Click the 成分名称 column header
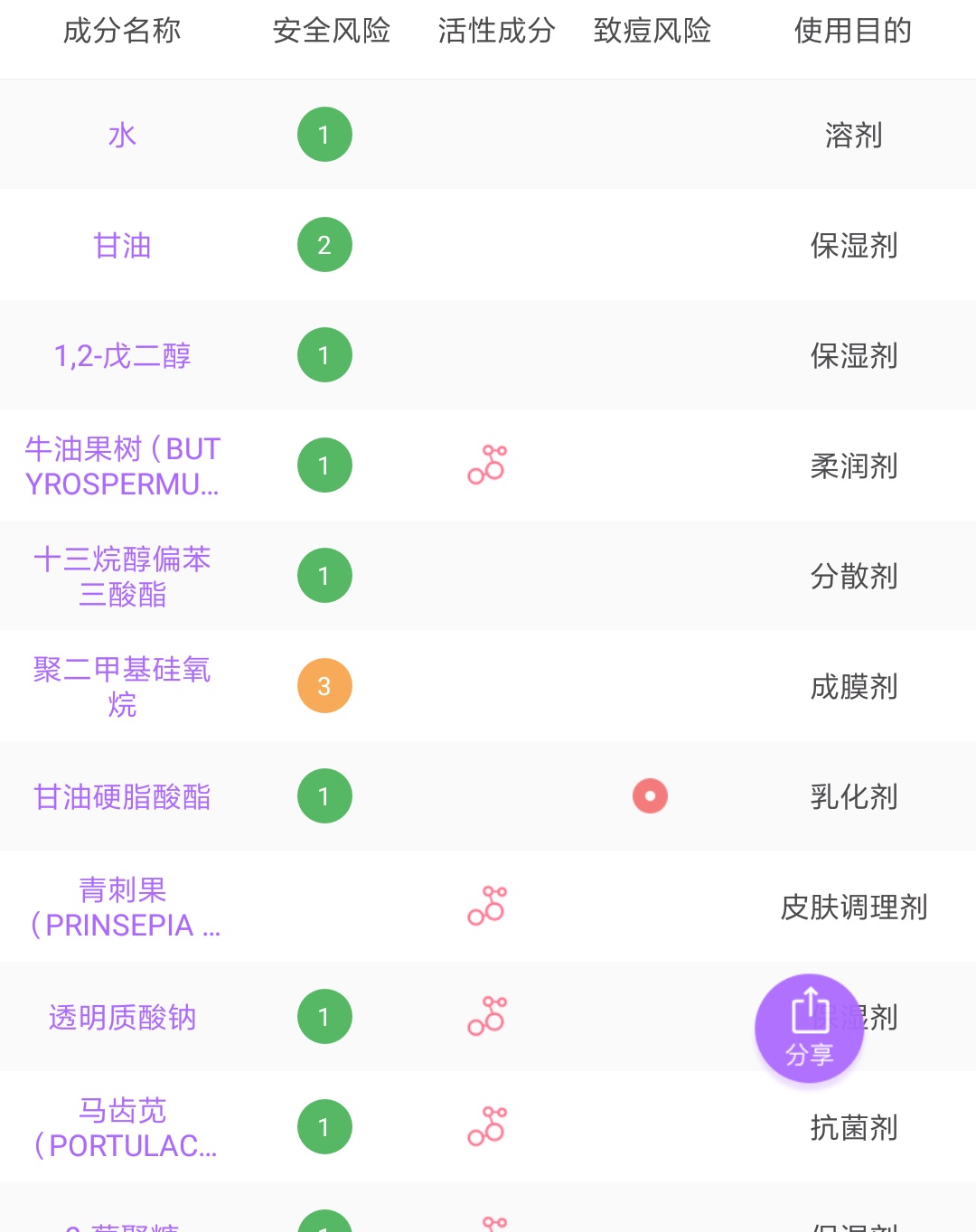976x1232 pixels. (122, 31)
